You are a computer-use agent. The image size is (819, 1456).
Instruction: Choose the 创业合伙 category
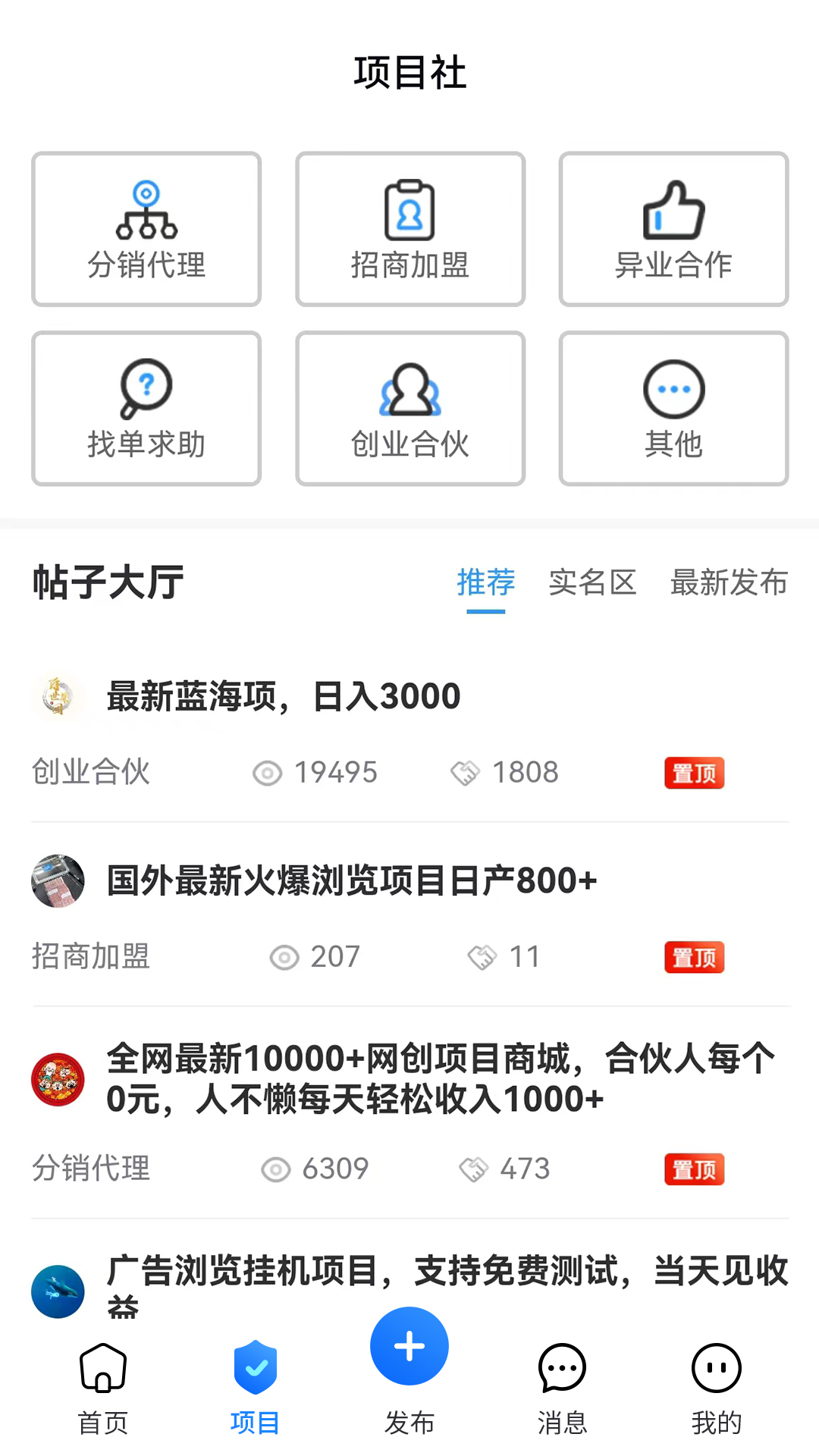[410, 408]
